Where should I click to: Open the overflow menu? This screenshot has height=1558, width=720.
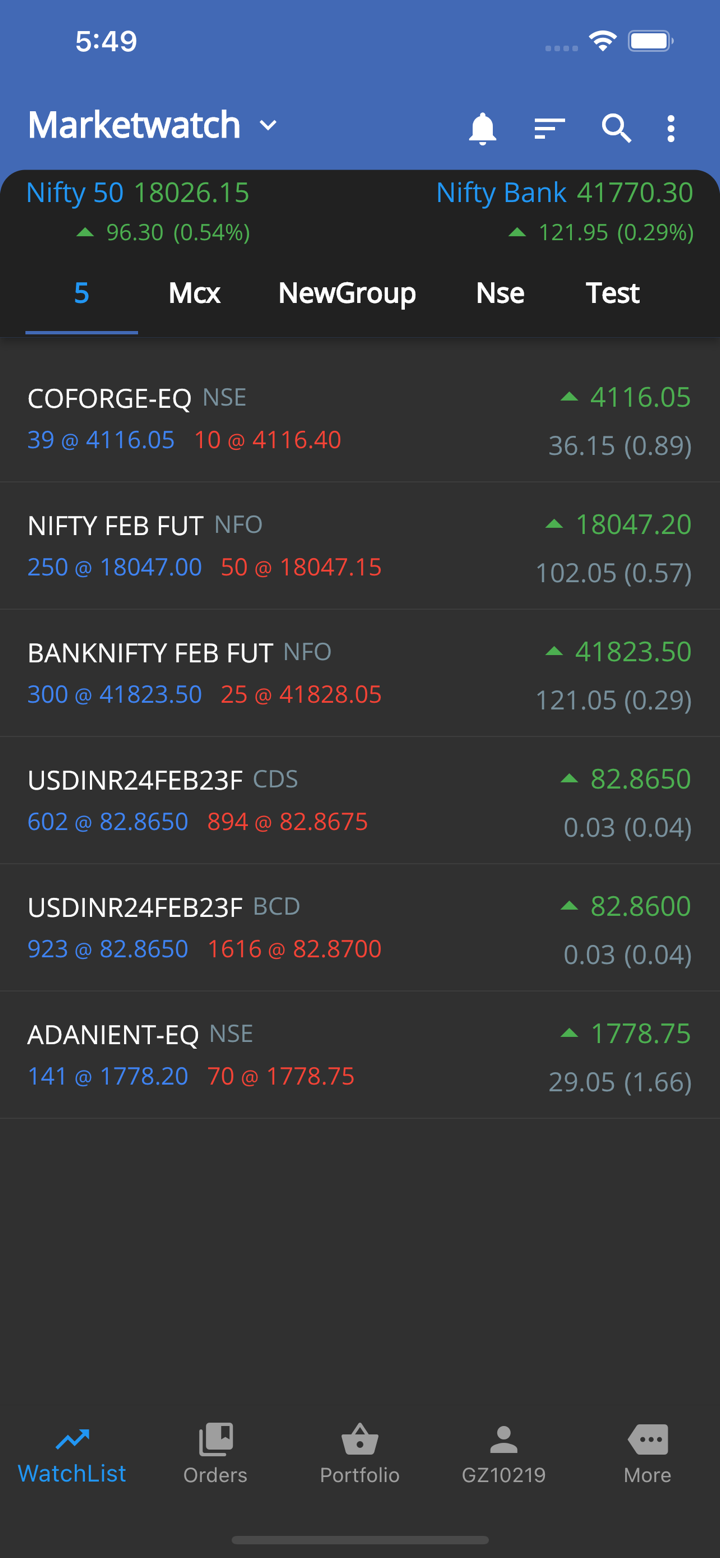[x=671, y=128]
